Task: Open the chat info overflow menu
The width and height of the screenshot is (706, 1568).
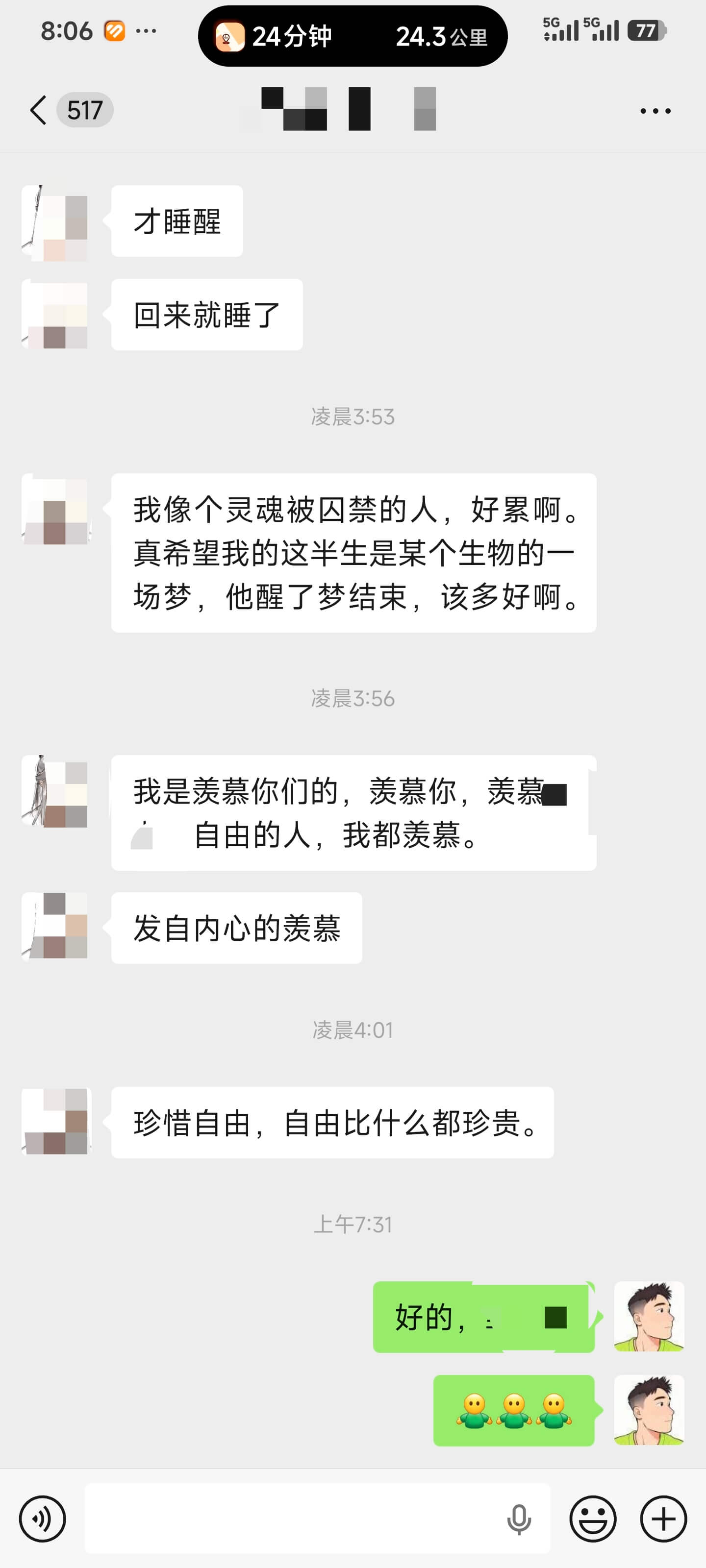Action: 655,111
